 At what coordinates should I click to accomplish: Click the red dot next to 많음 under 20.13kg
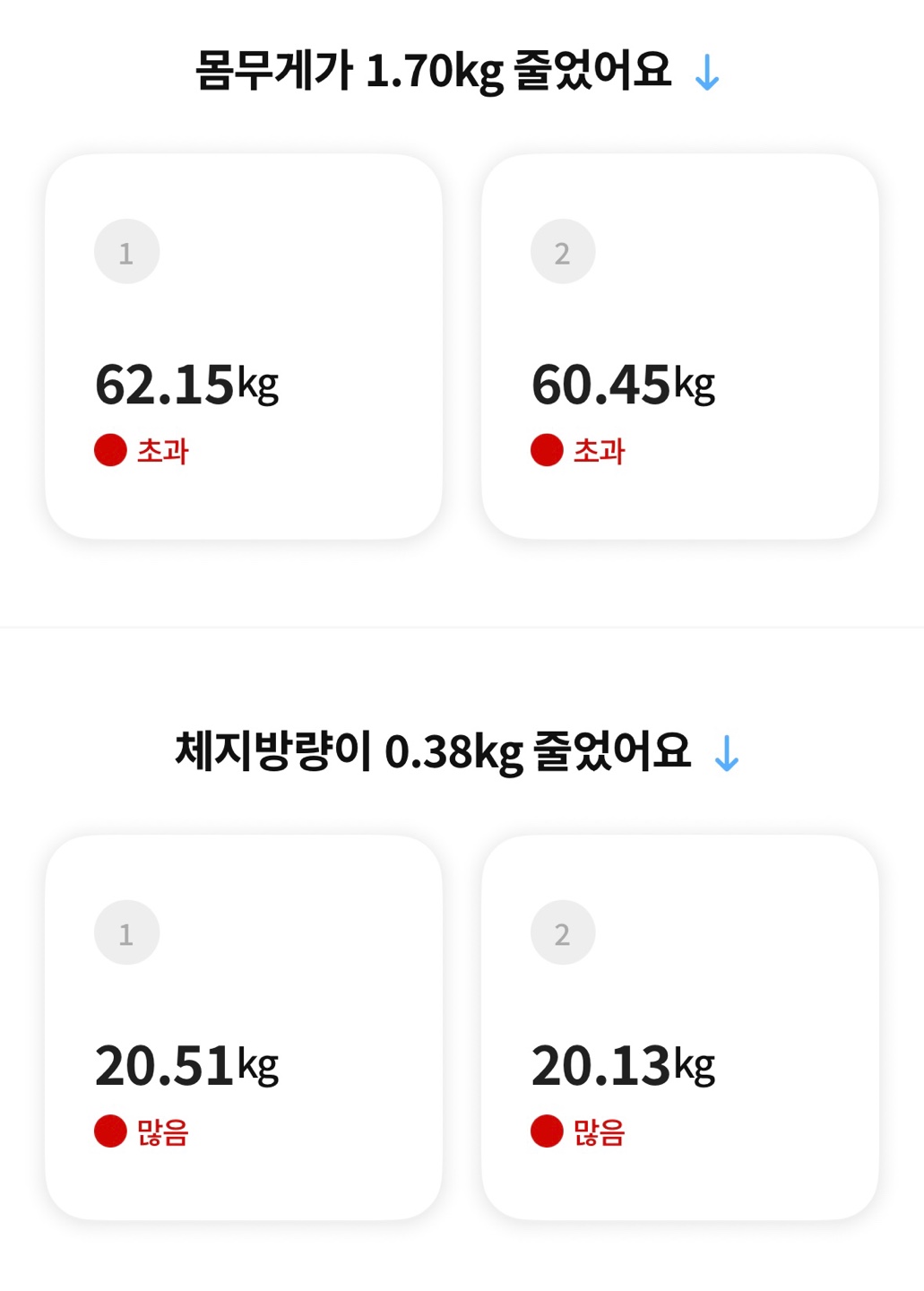(548, 1131)
